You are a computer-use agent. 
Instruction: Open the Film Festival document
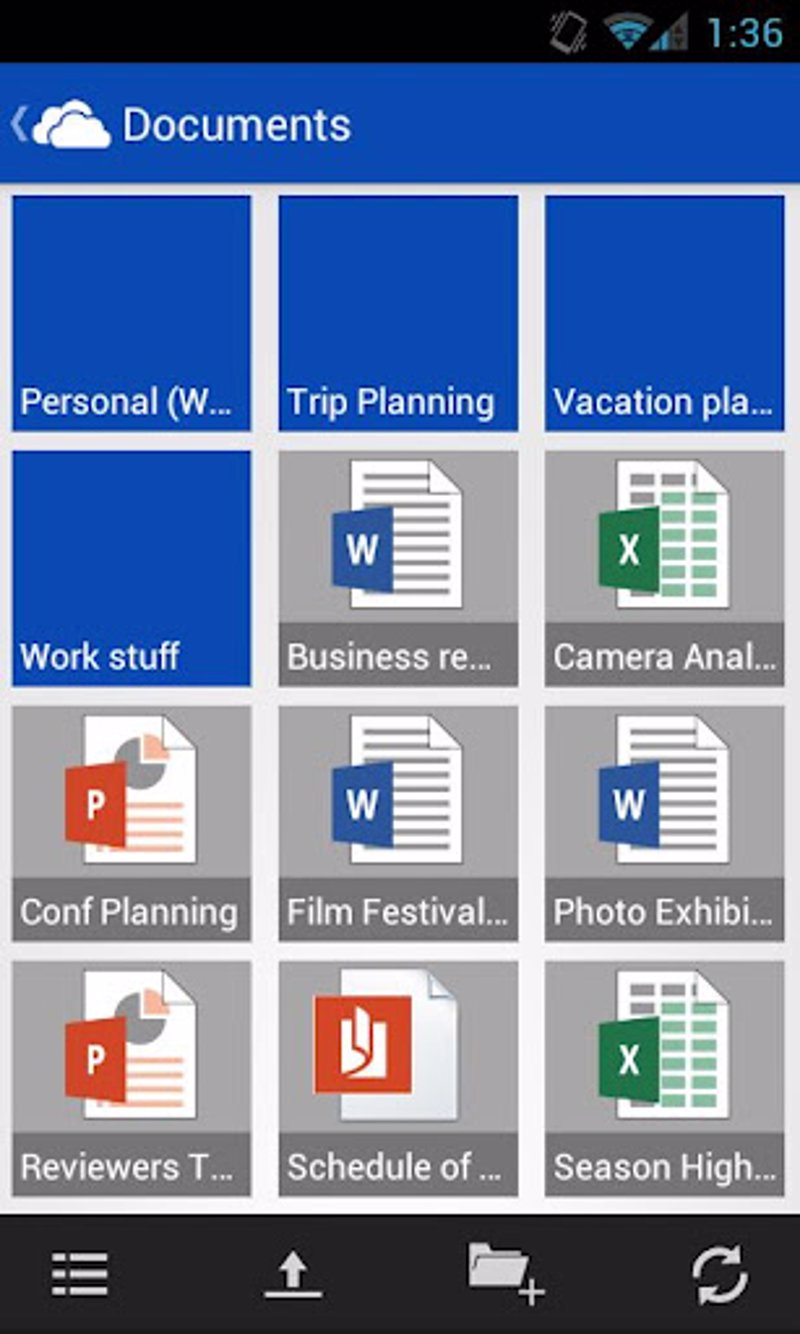pos(398,823)
